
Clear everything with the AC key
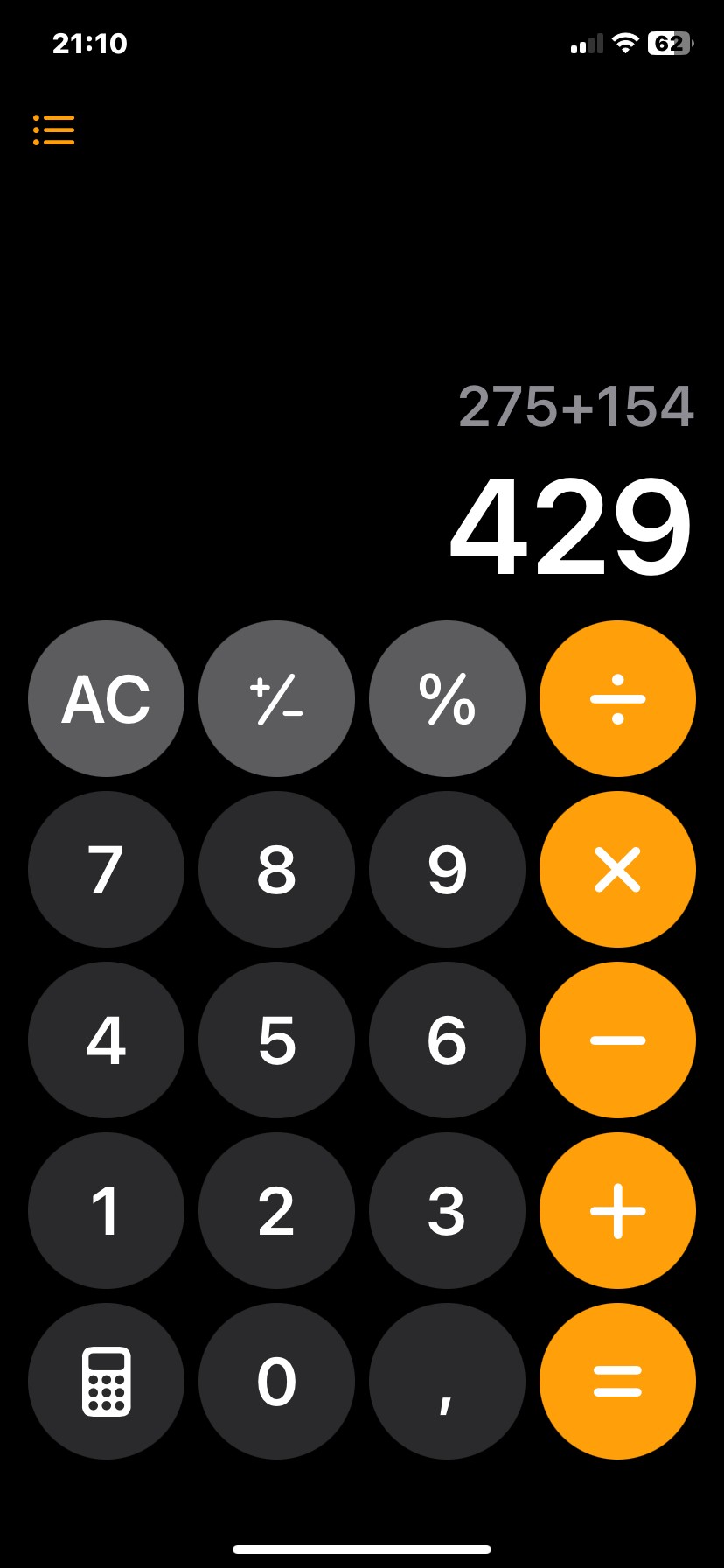(106, 698)
